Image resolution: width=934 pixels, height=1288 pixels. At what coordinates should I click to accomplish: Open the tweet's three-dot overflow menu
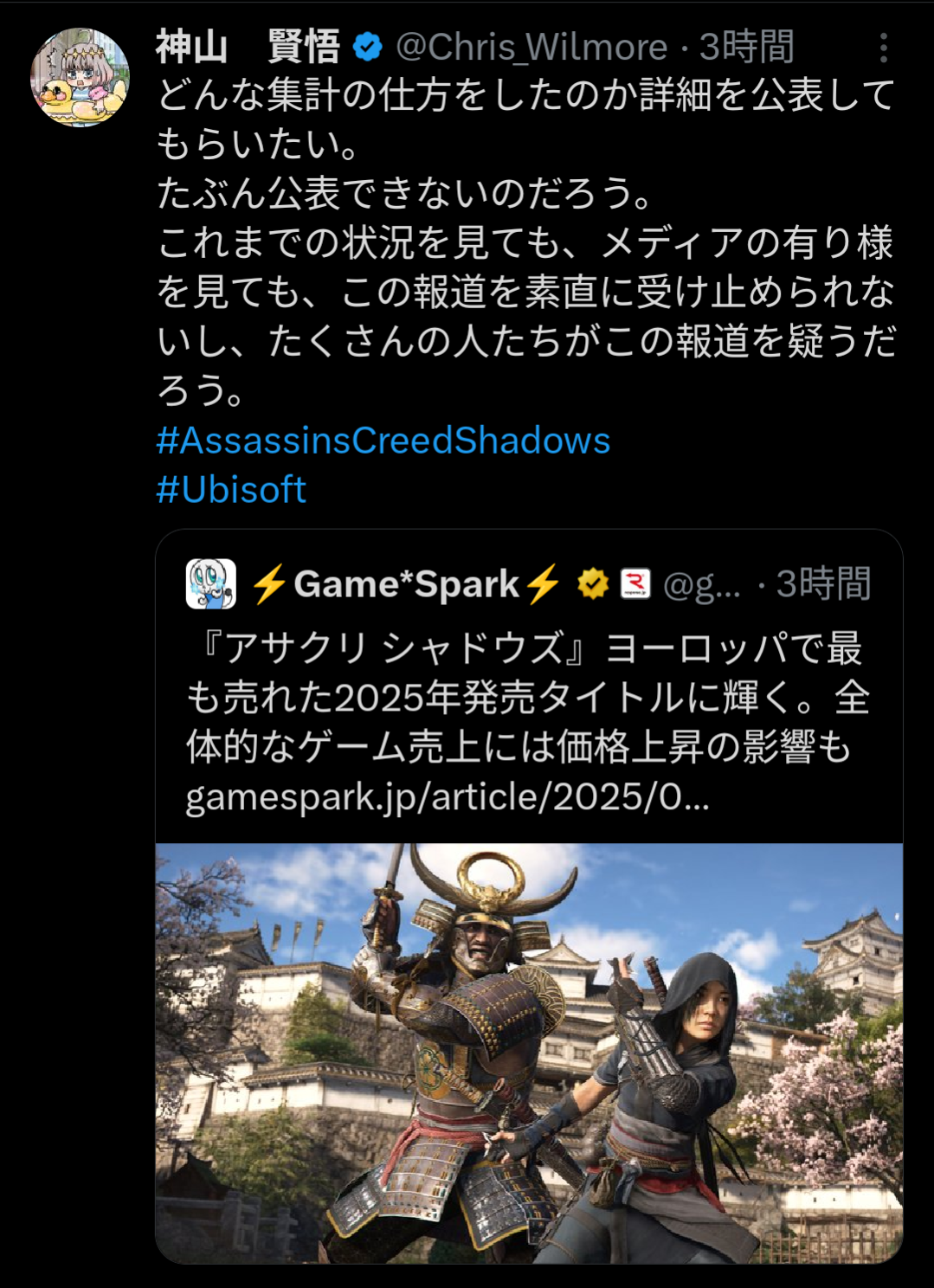[883, 48]
